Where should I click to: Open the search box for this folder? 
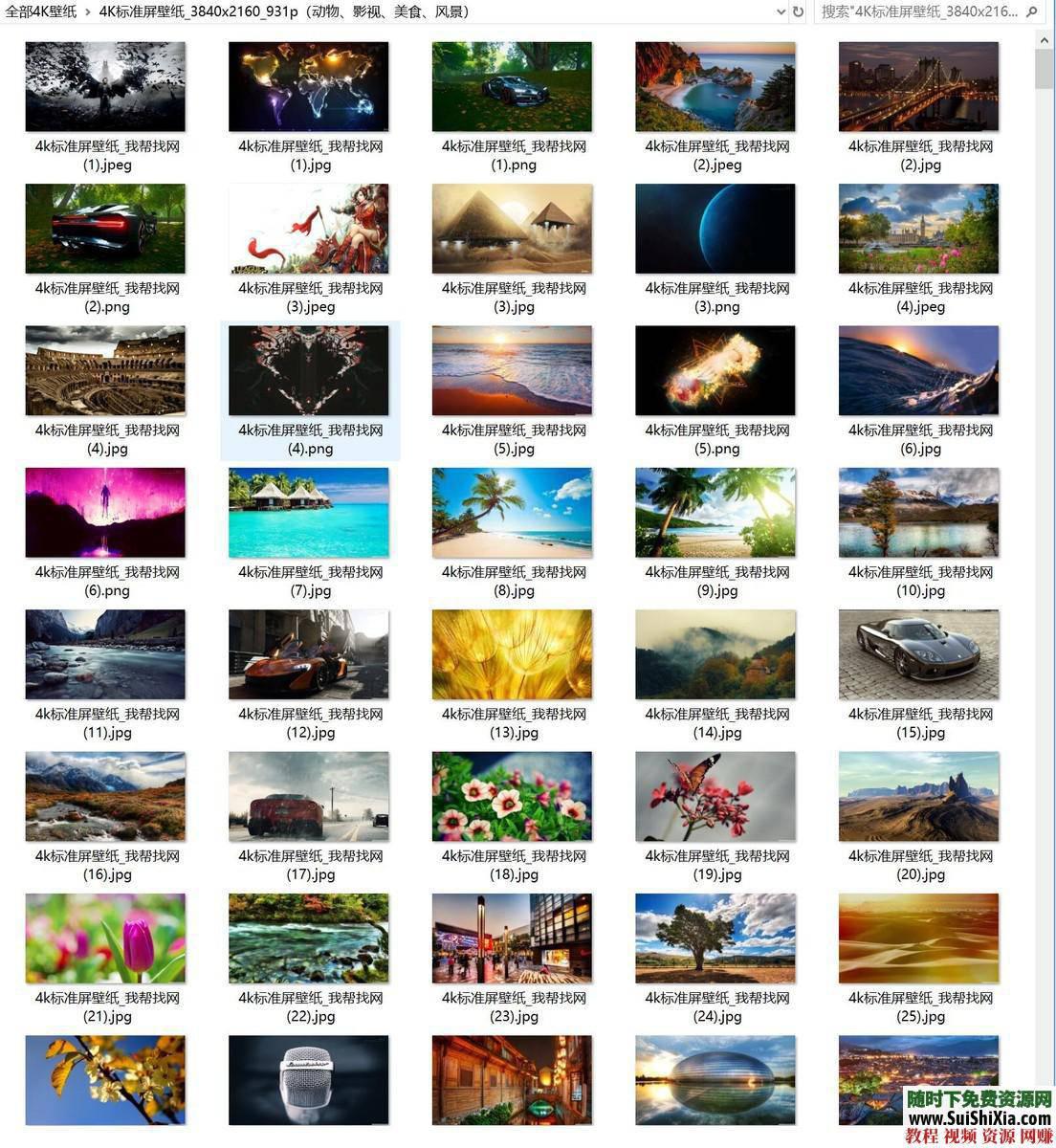point(918,11)
